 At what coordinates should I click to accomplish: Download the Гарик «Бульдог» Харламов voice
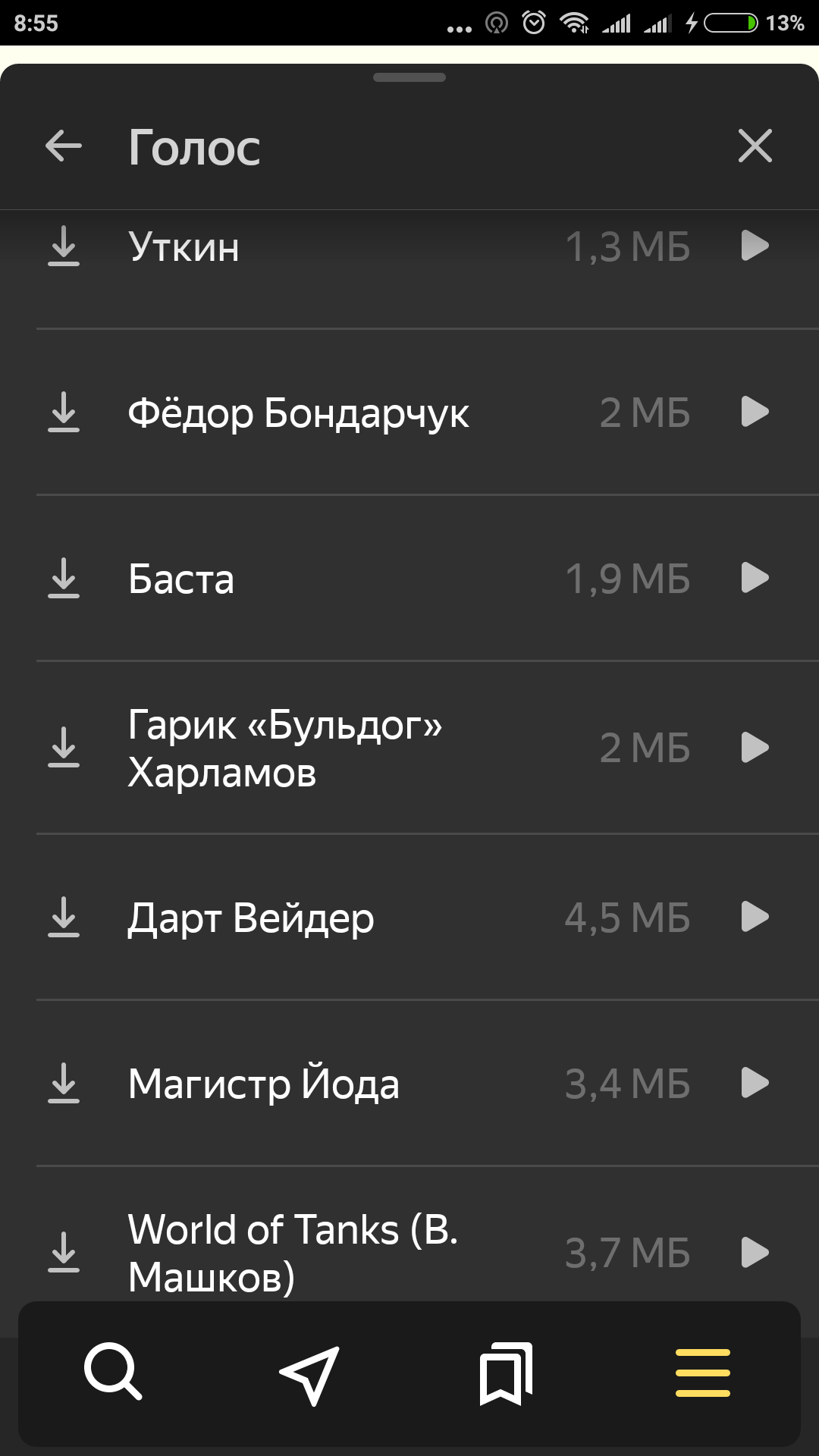click(64, 748)
